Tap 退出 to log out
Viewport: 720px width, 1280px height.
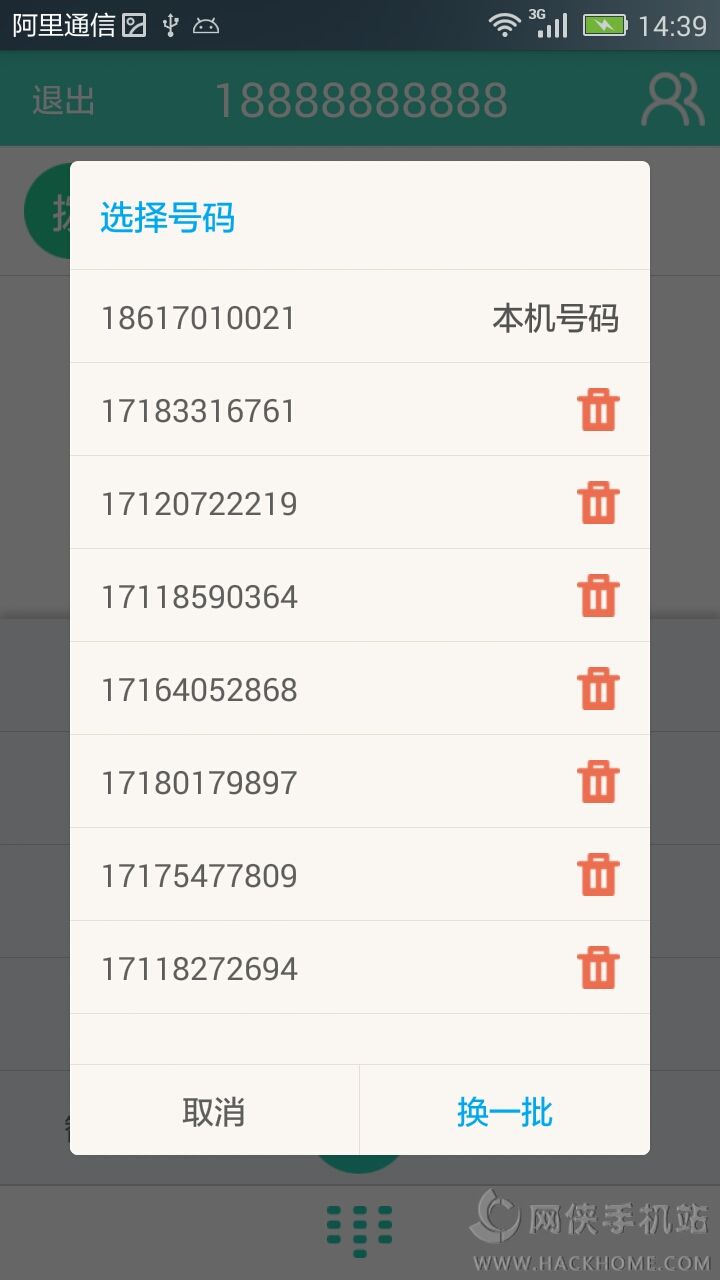62,99
